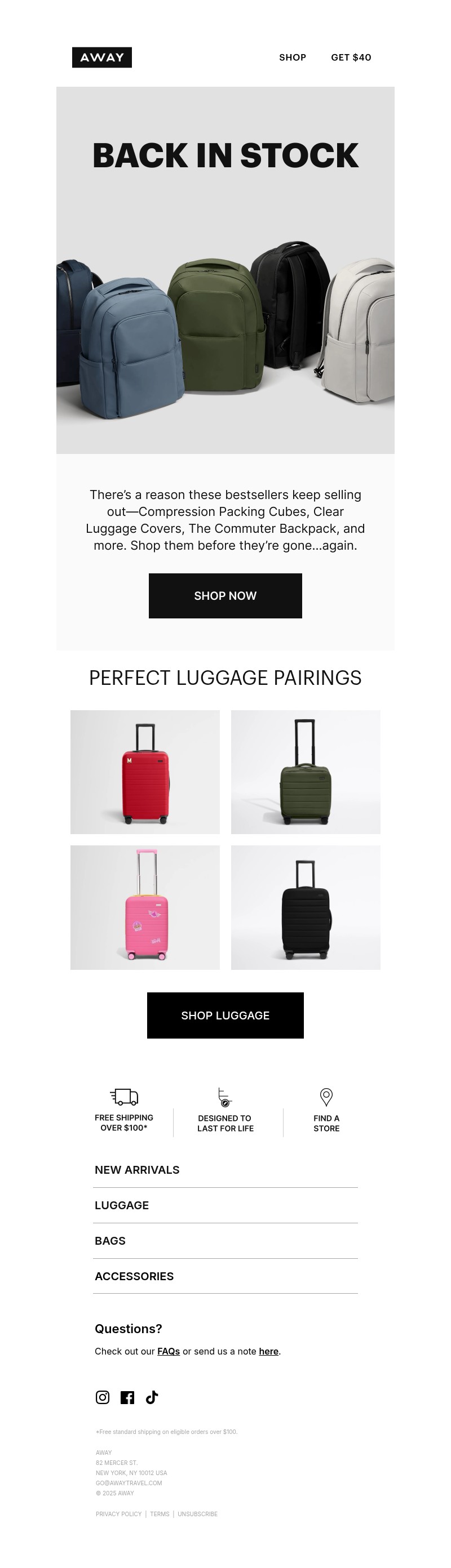Open the black suitcase tile

tap(306, 906)
